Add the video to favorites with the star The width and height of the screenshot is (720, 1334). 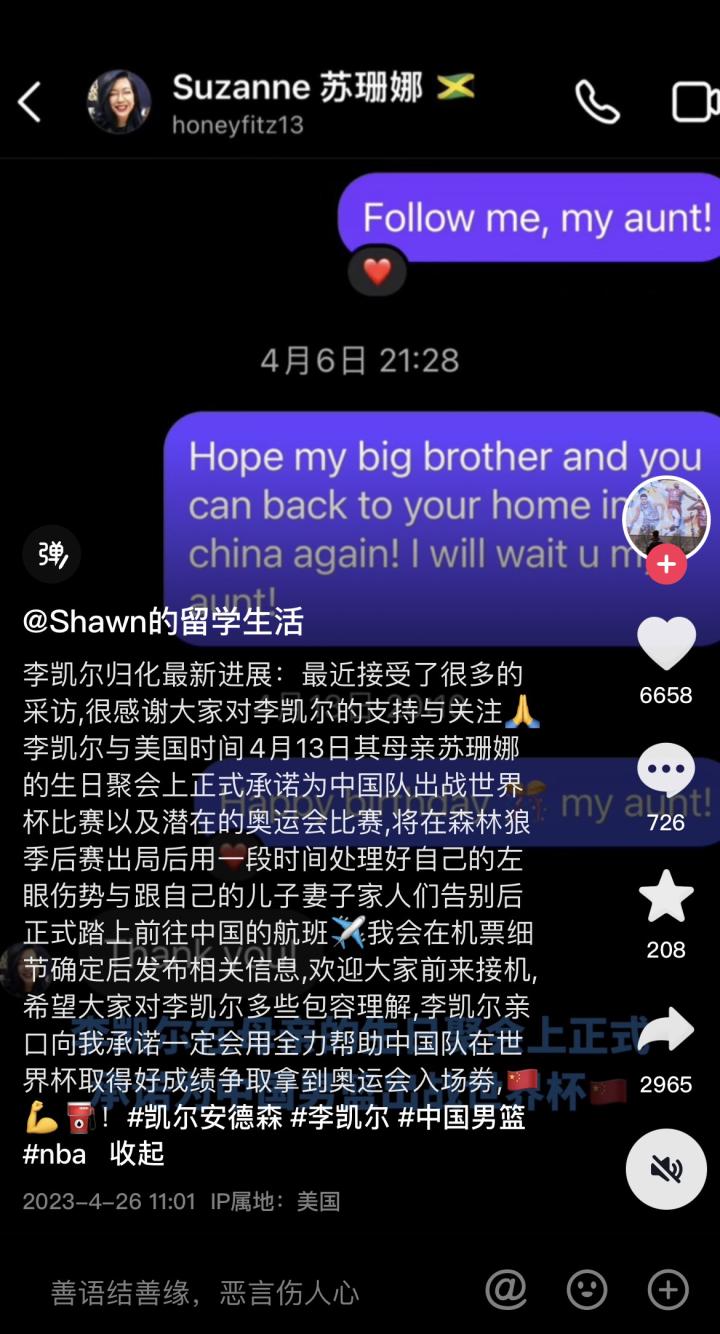[x=666, y=897]
